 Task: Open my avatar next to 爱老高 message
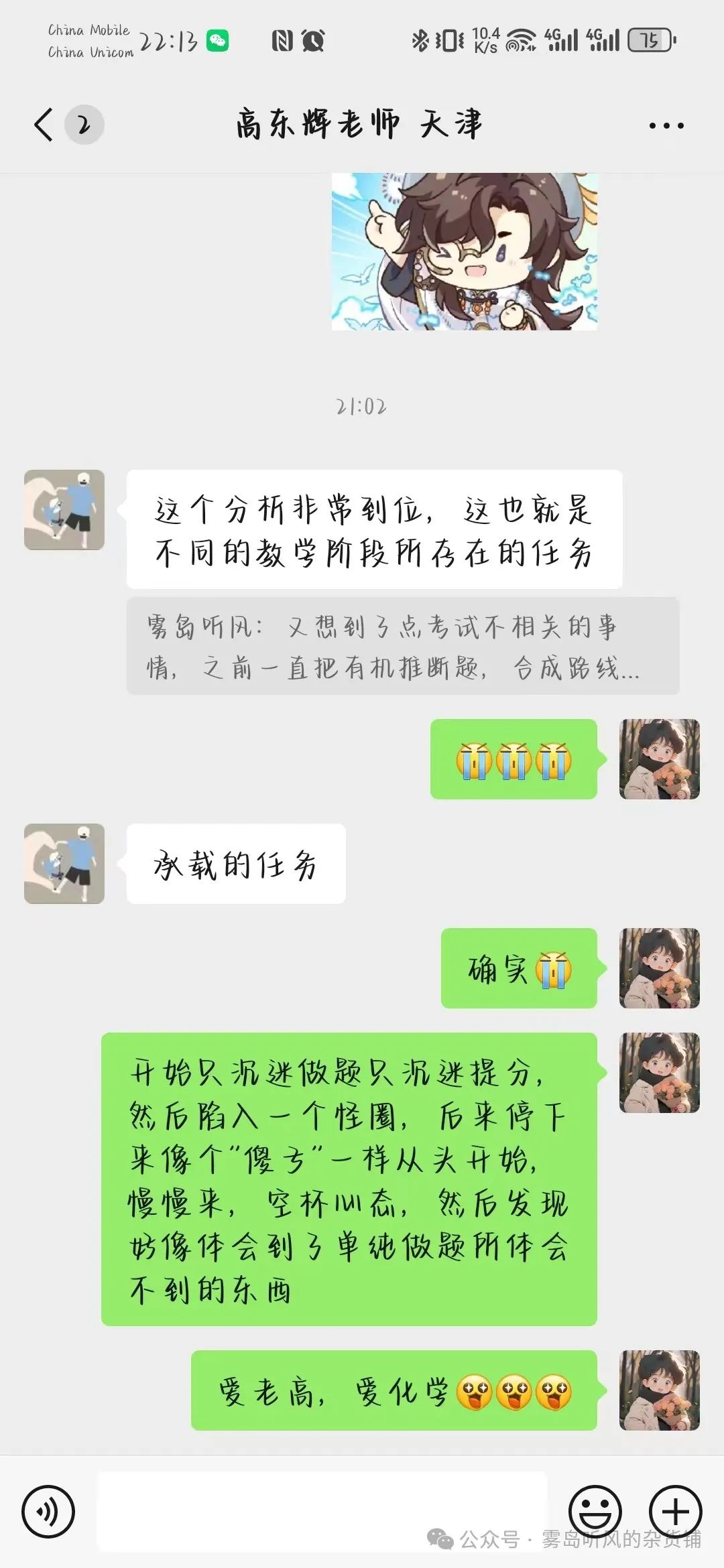[659, 1390]
